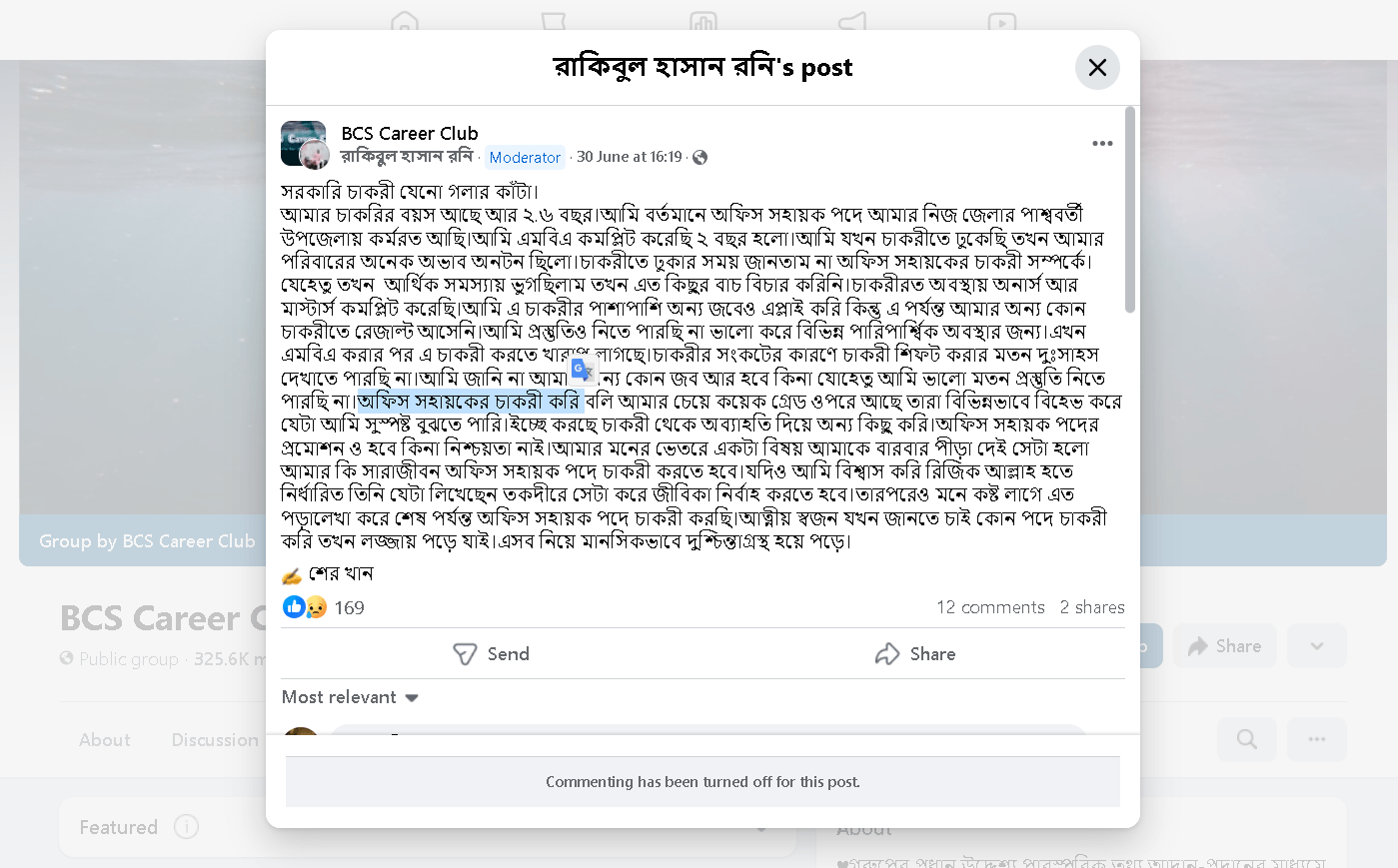Send this post to someone
This screenshot has width=1398, height=868.
[492, 654]
